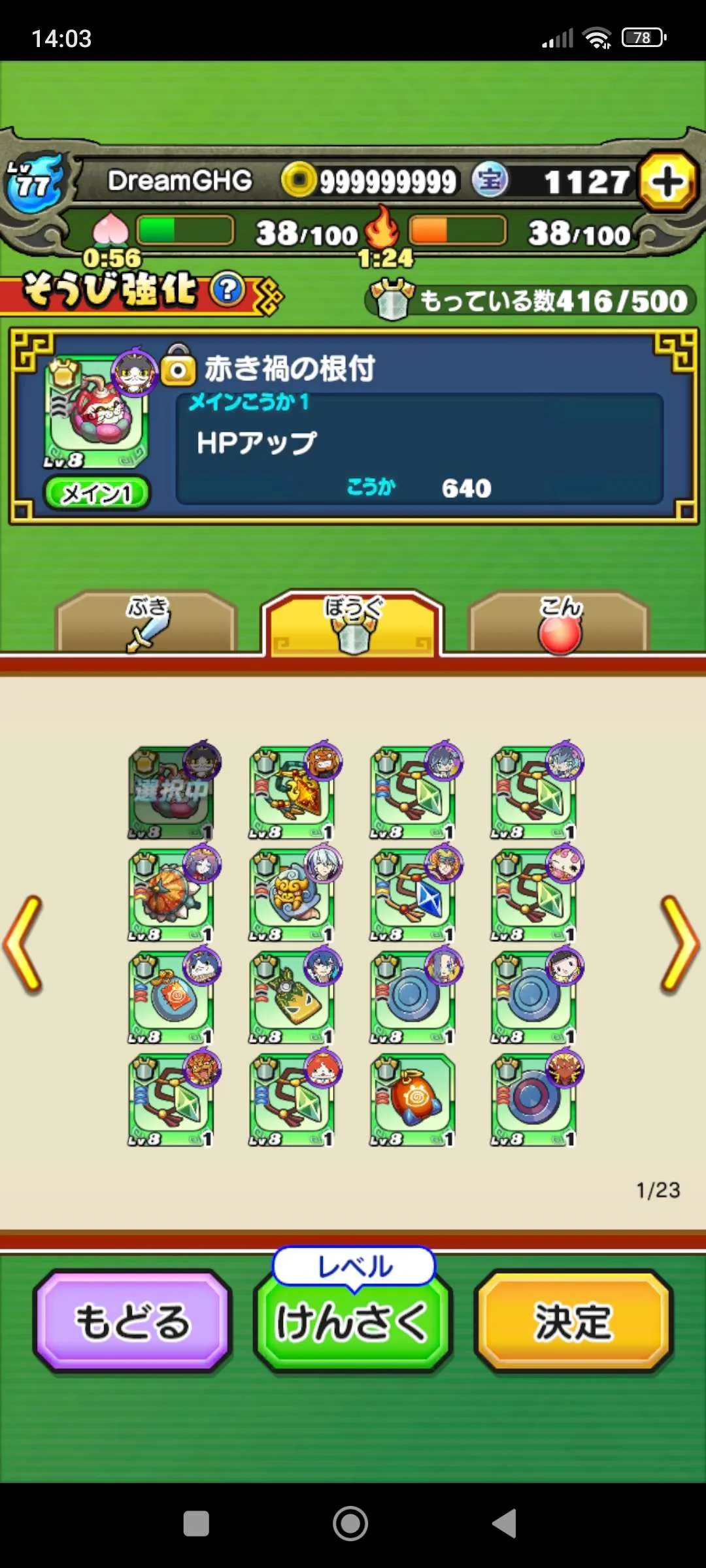
Task: Choose the spiky orange shell armor item
Action: 171,896
